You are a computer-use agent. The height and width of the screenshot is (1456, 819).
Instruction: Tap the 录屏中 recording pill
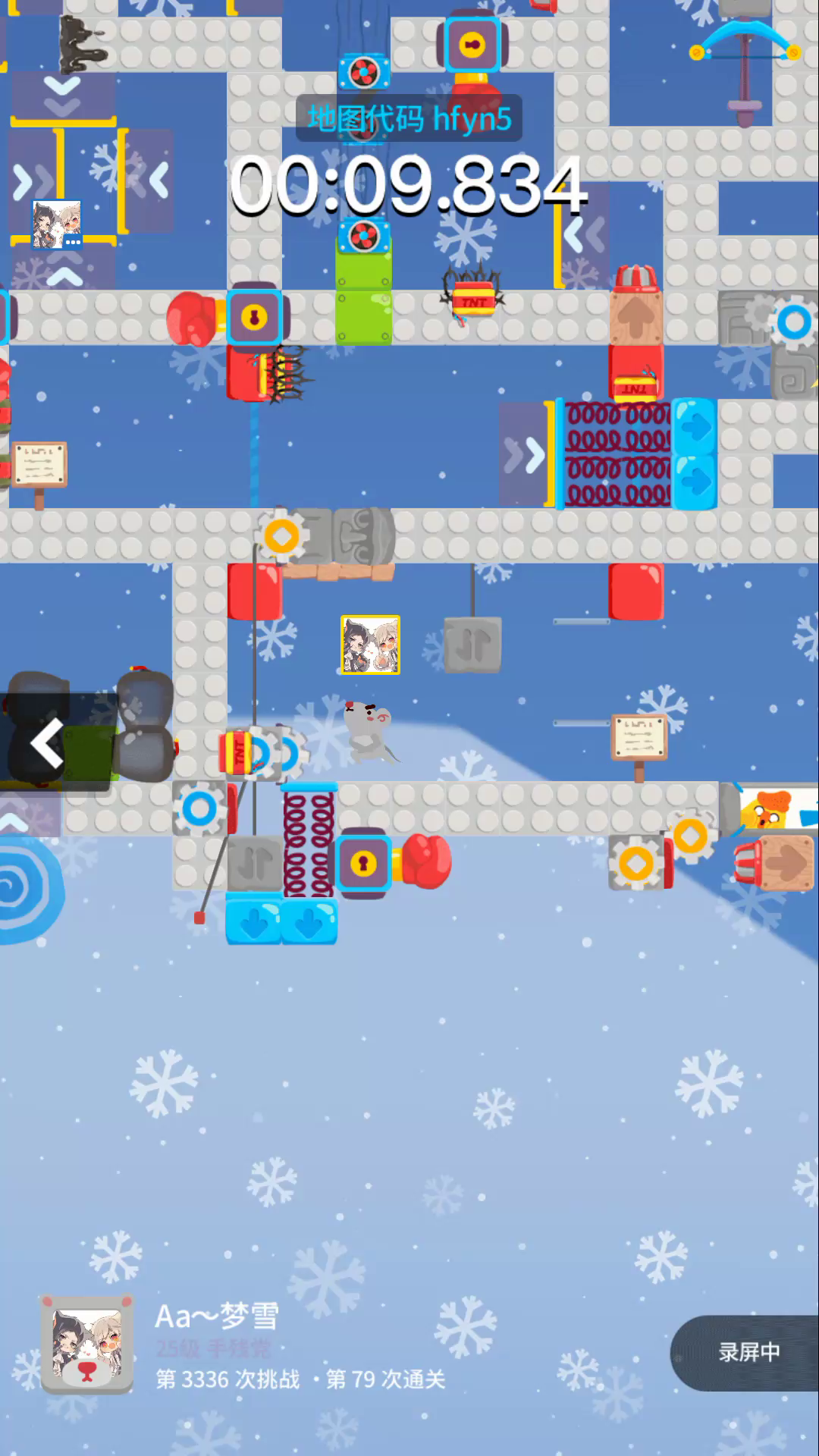pos(746,1352)
